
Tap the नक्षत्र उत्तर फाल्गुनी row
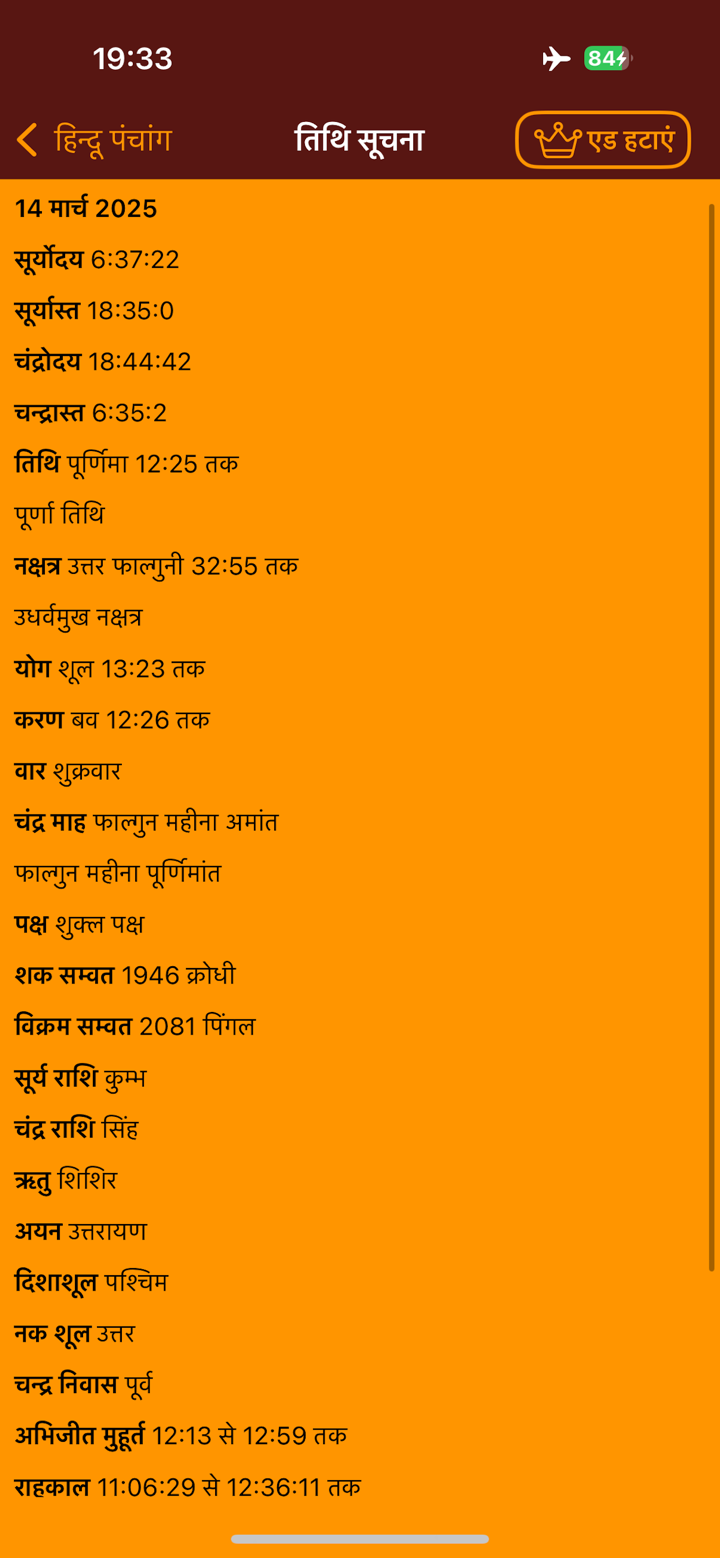[155, 565]
